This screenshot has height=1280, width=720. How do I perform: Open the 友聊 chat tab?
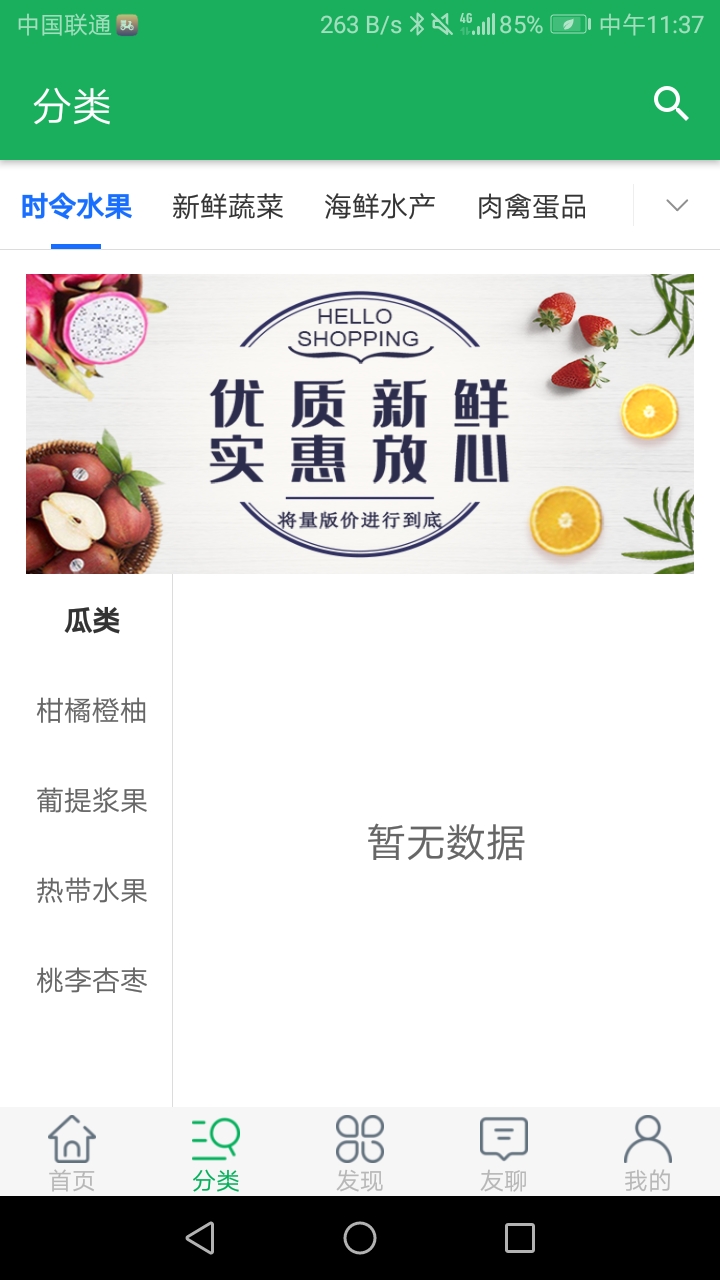point(504,1152)
